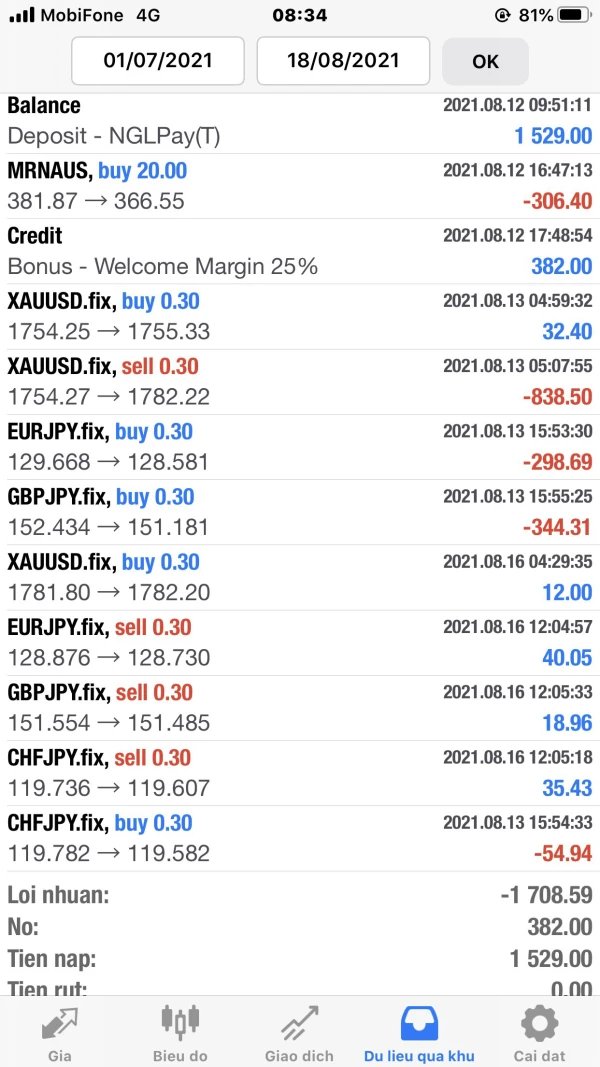View the Welcome Margin 25% credit entry
The height and width of the screenshot is (1067, 600).
click(300, 251)
